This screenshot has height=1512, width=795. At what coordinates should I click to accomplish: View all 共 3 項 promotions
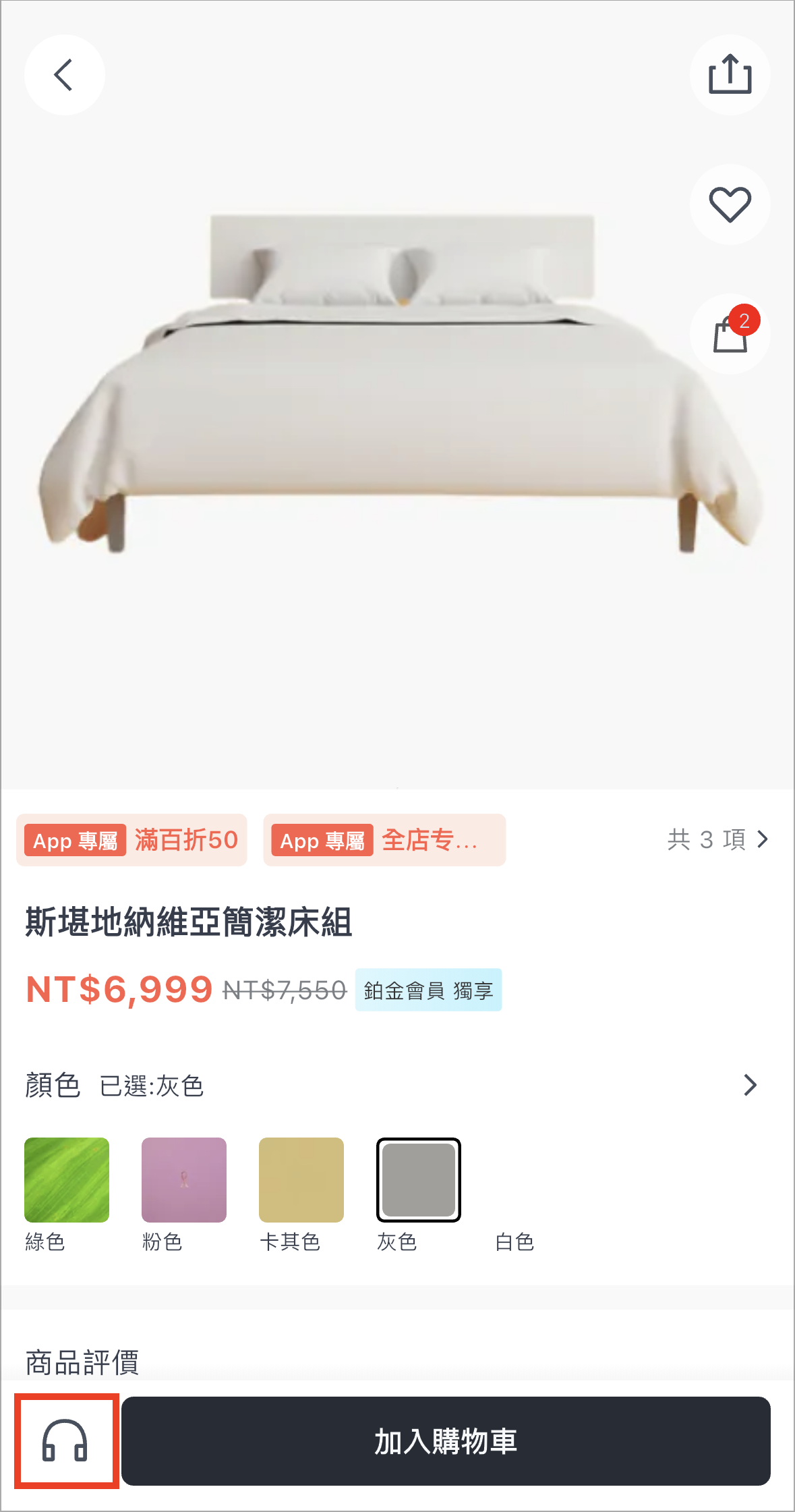[717, 839]
